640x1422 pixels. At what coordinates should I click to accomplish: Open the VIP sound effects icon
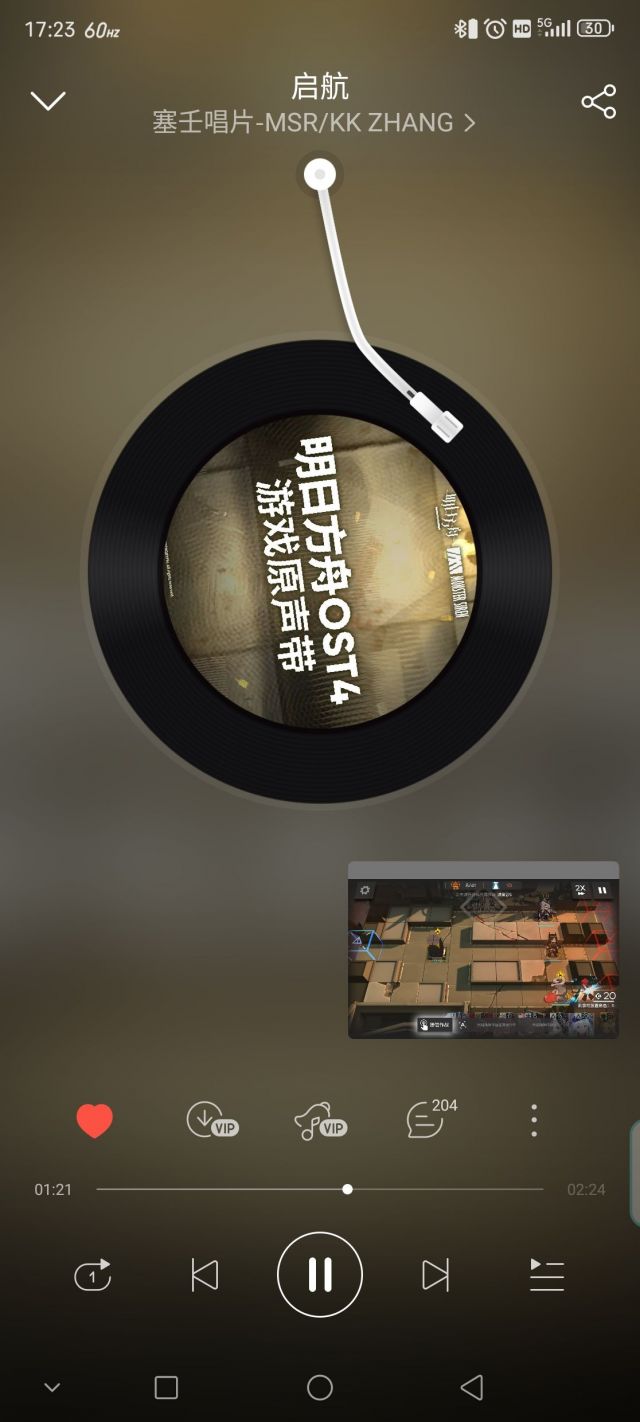pyautogui.click(x=320, y=1122)
